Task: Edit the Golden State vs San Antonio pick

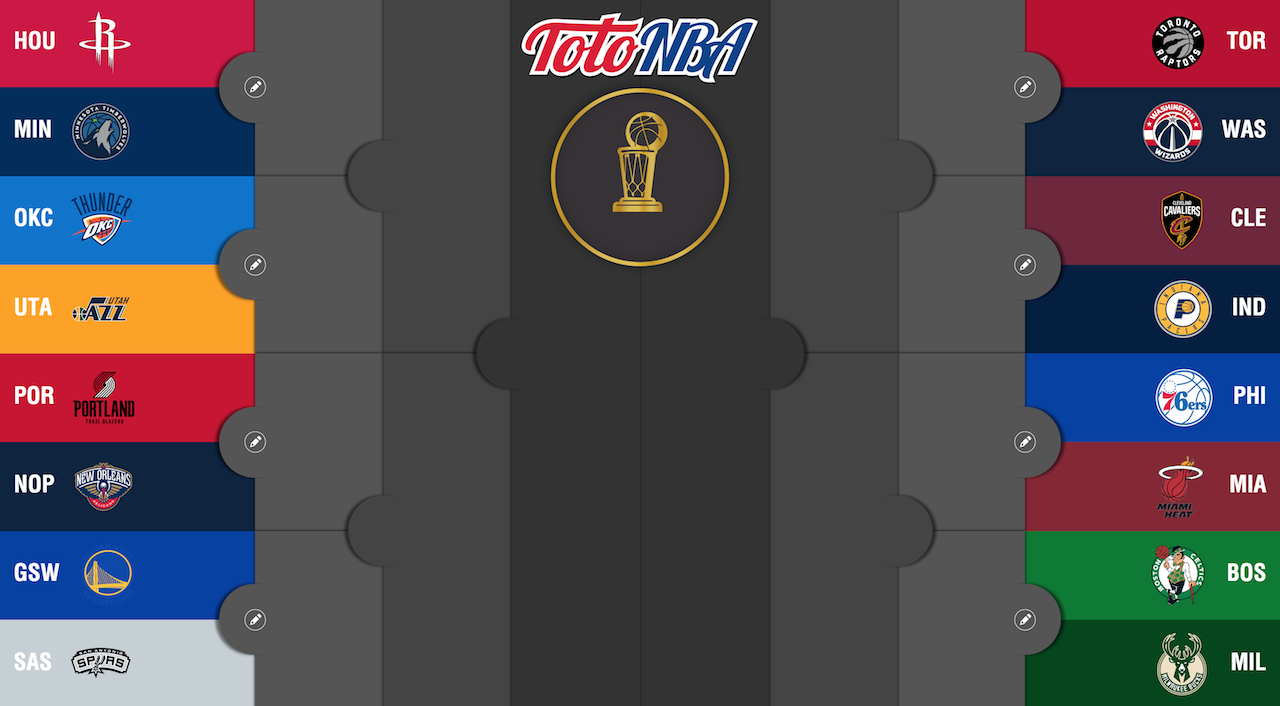Action: point(255,620)
